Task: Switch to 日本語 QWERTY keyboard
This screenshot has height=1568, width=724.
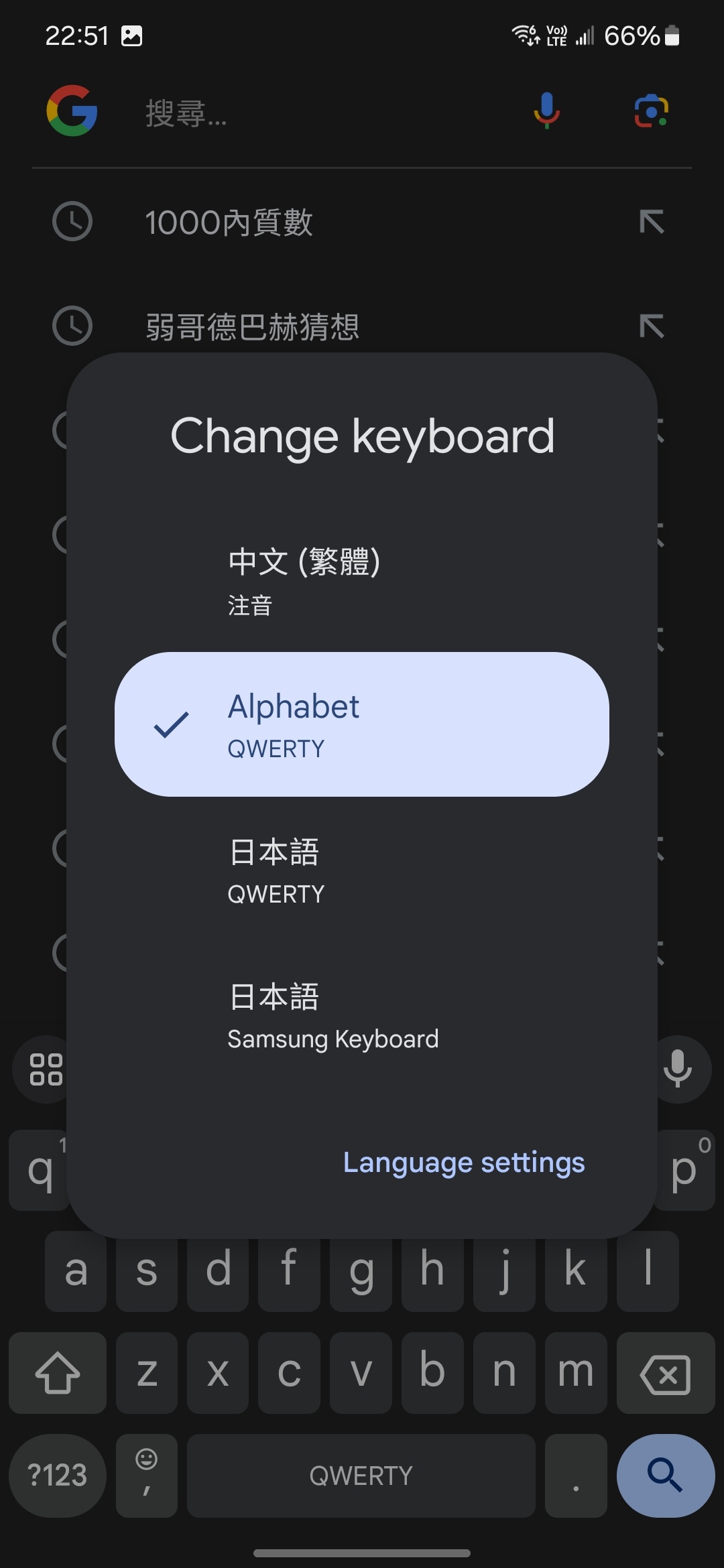Action: coord(362,870)
